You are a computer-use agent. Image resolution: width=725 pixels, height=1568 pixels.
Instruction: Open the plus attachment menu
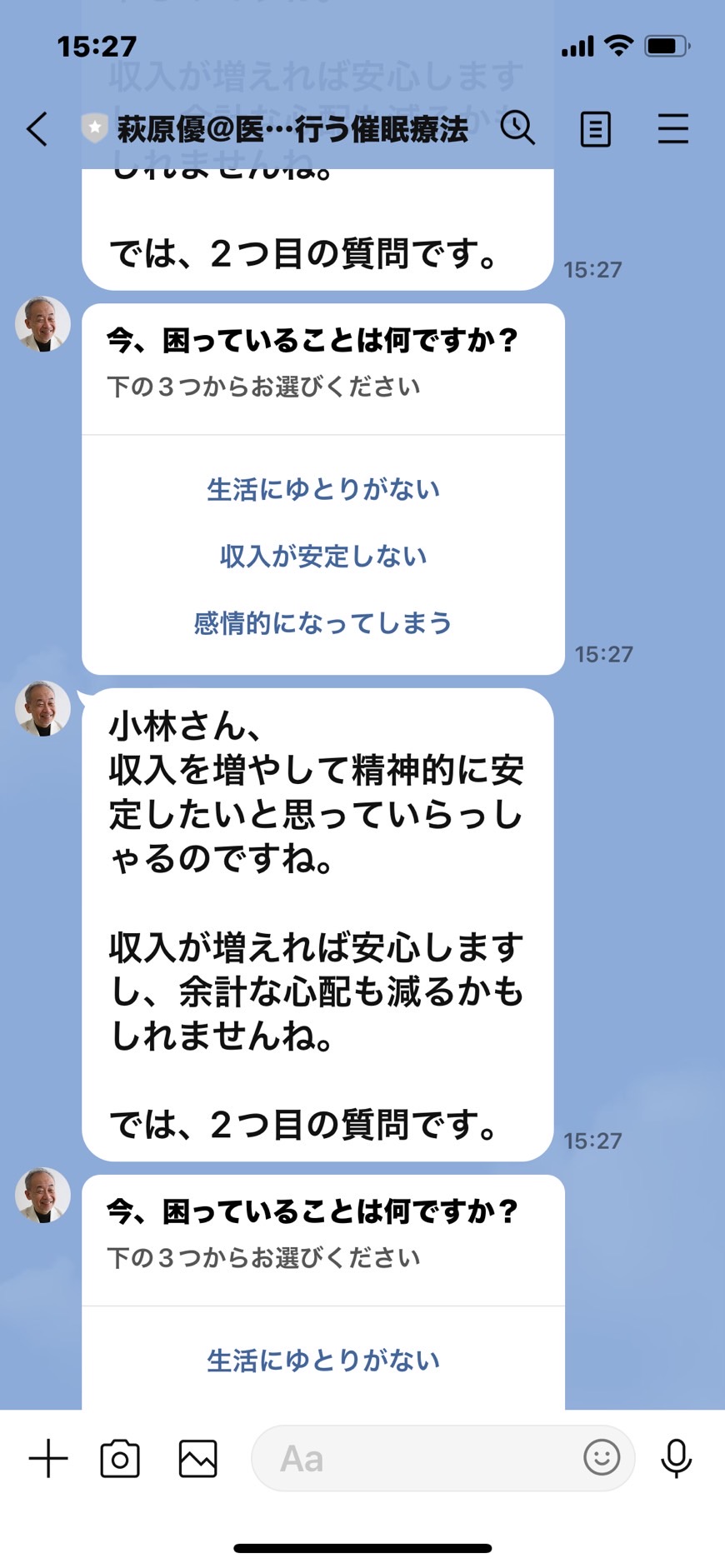click(48, 1459)
